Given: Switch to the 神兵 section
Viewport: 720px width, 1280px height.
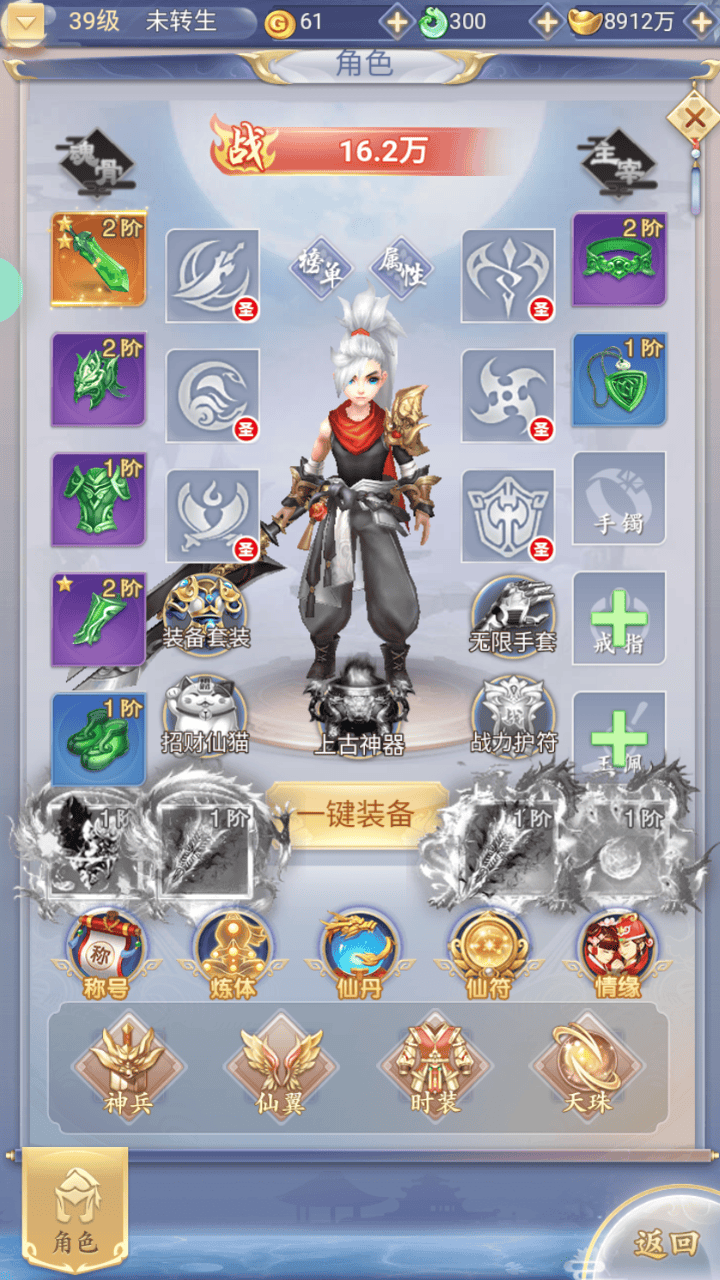Looking at the screenshot, I should coord(128,1066).
